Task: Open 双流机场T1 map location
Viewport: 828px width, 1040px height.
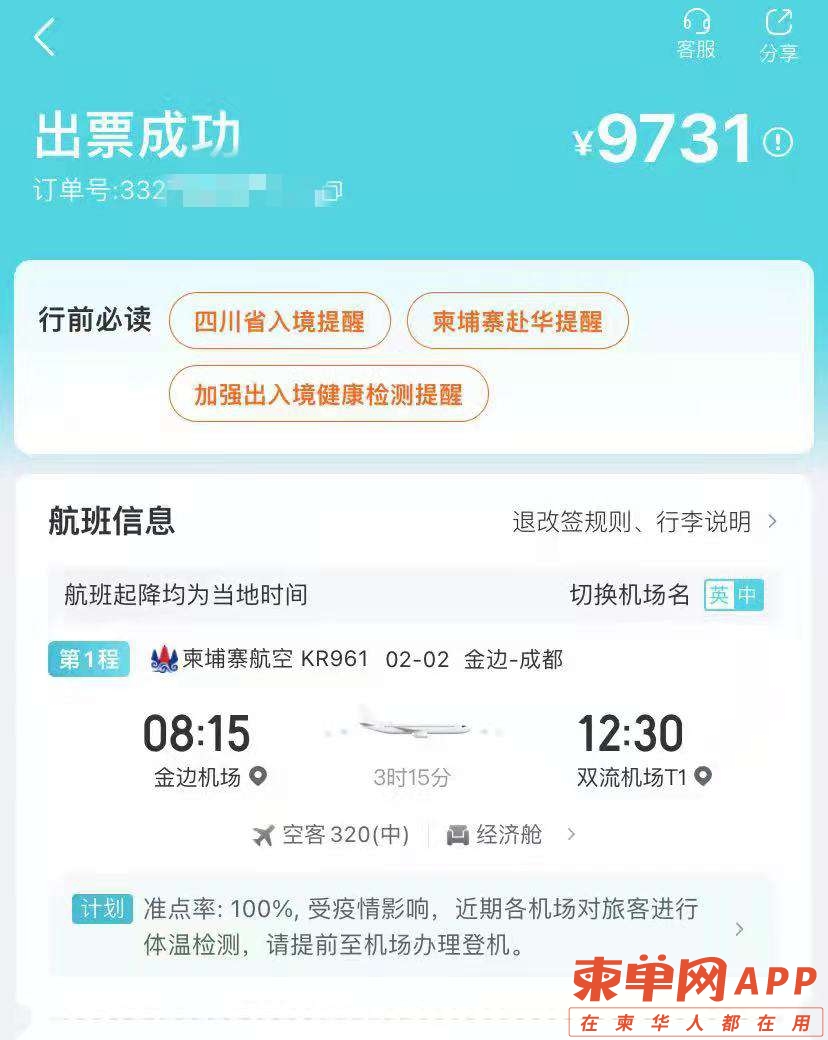Action: pos(703,776)
